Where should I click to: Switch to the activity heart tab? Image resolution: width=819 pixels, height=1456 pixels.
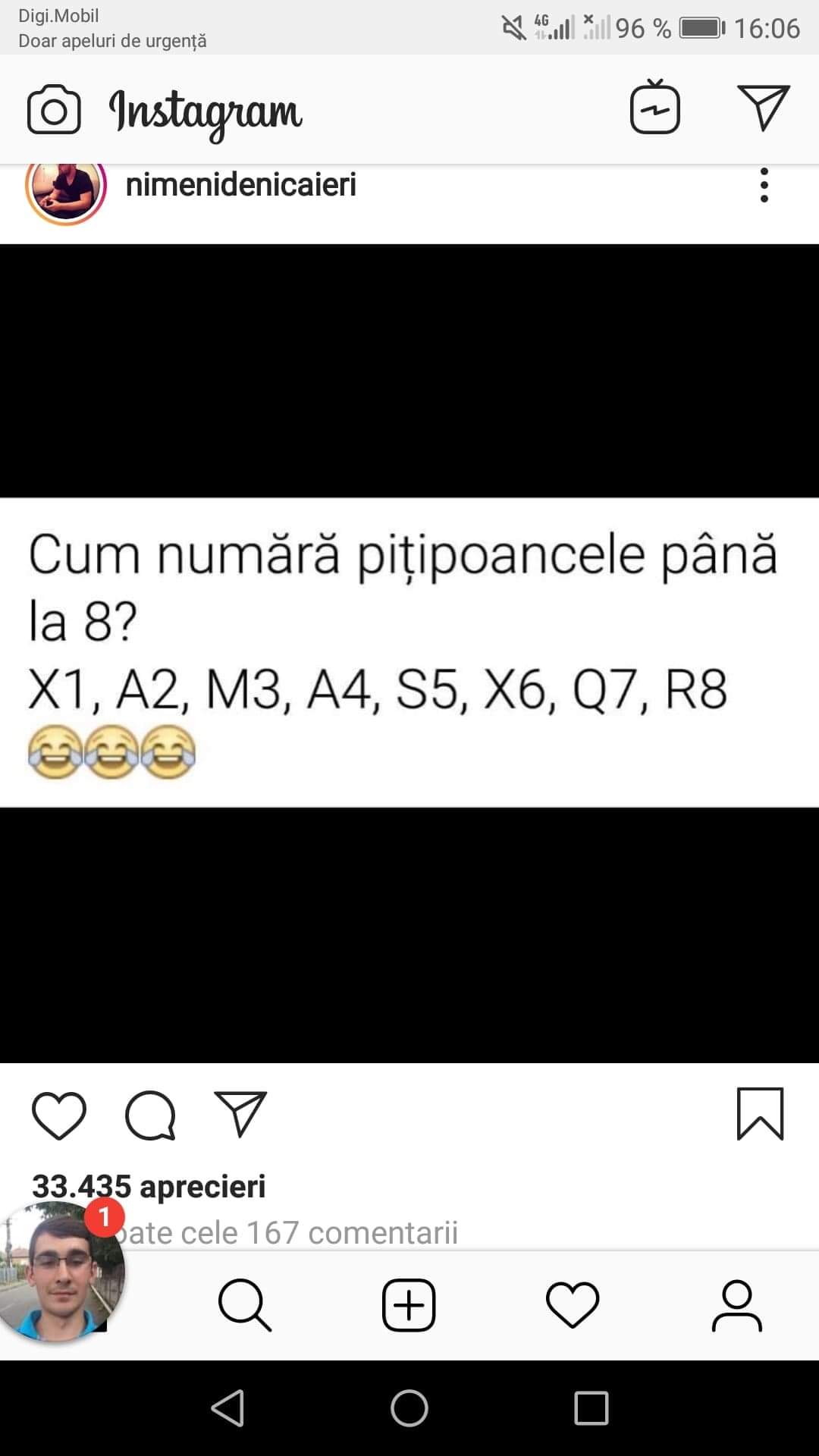[x=573, y=1305]
